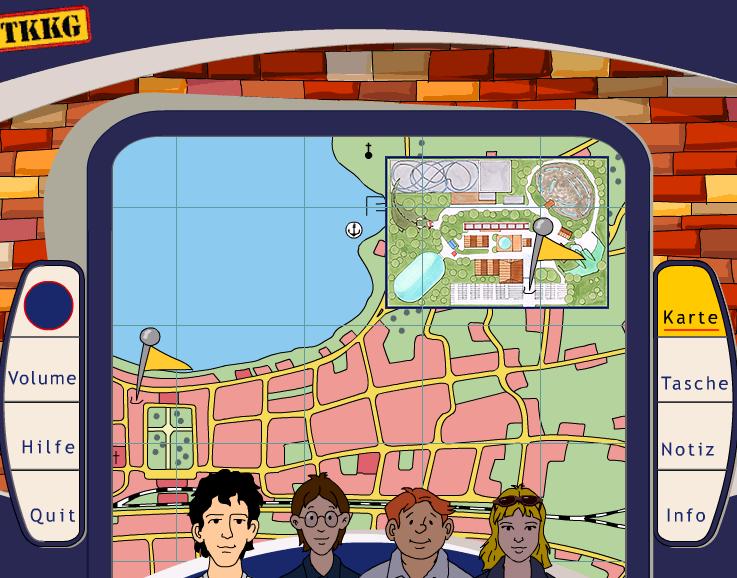Open the Tasche inventory
This screenshot has width=737, height=578.
[x=694, y=383]
